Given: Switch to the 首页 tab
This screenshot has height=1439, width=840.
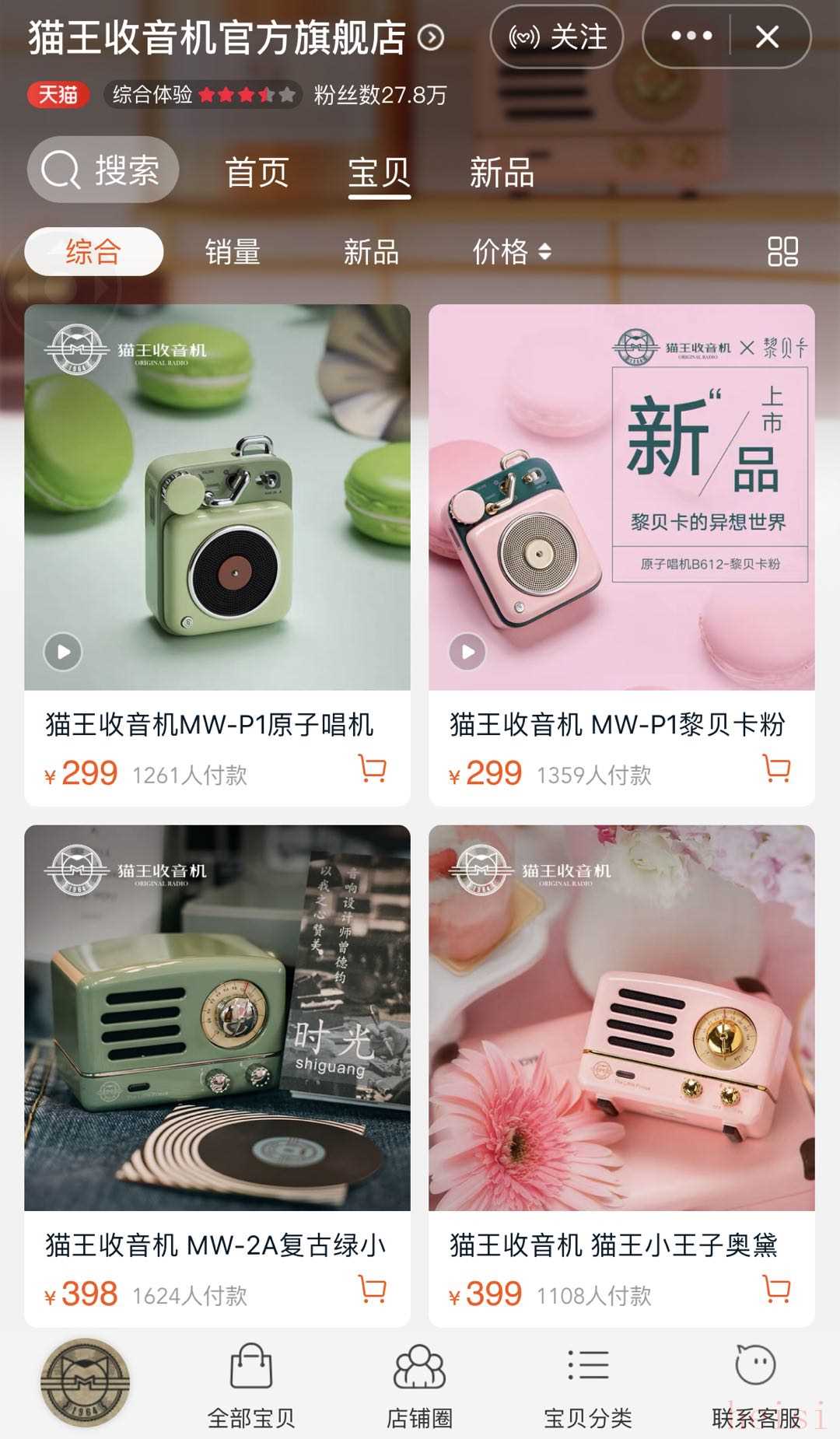Looking at the screenshot, I should 257,172.
